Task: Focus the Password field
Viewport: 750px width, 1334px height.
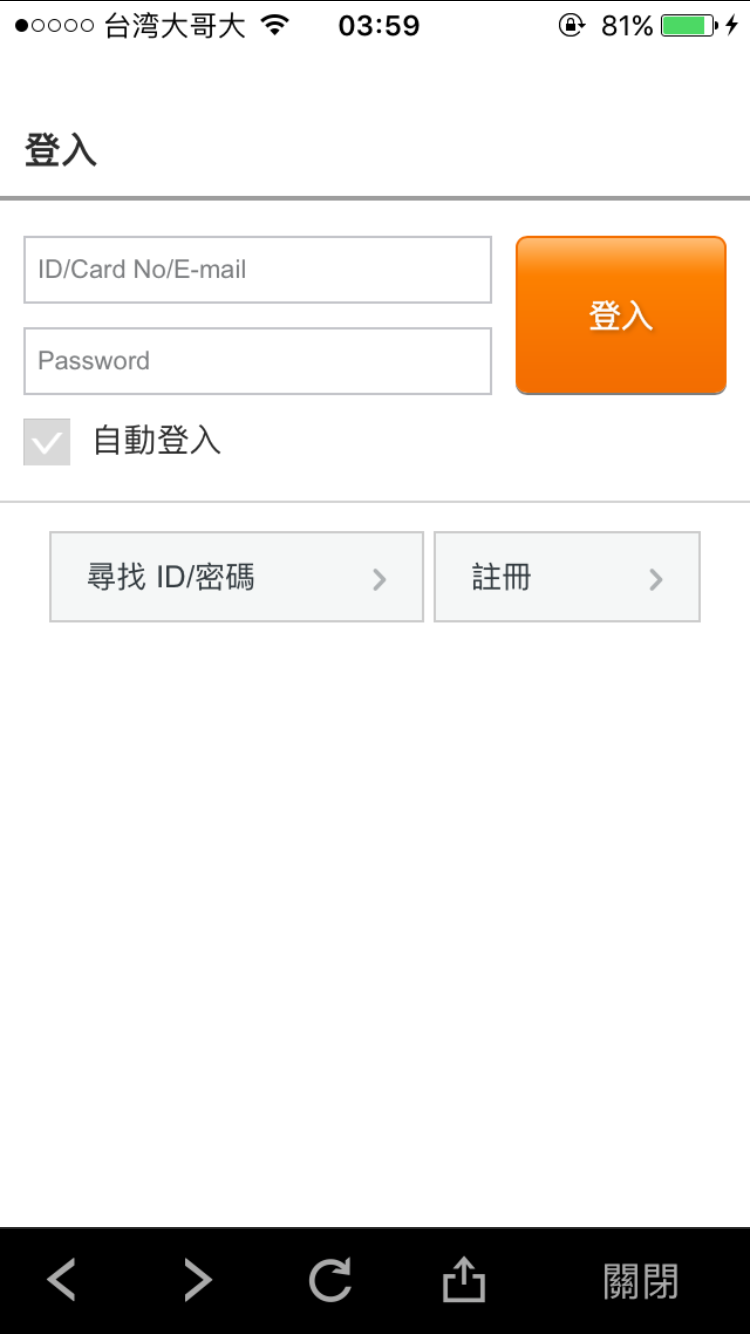Action: coord(258,361)
